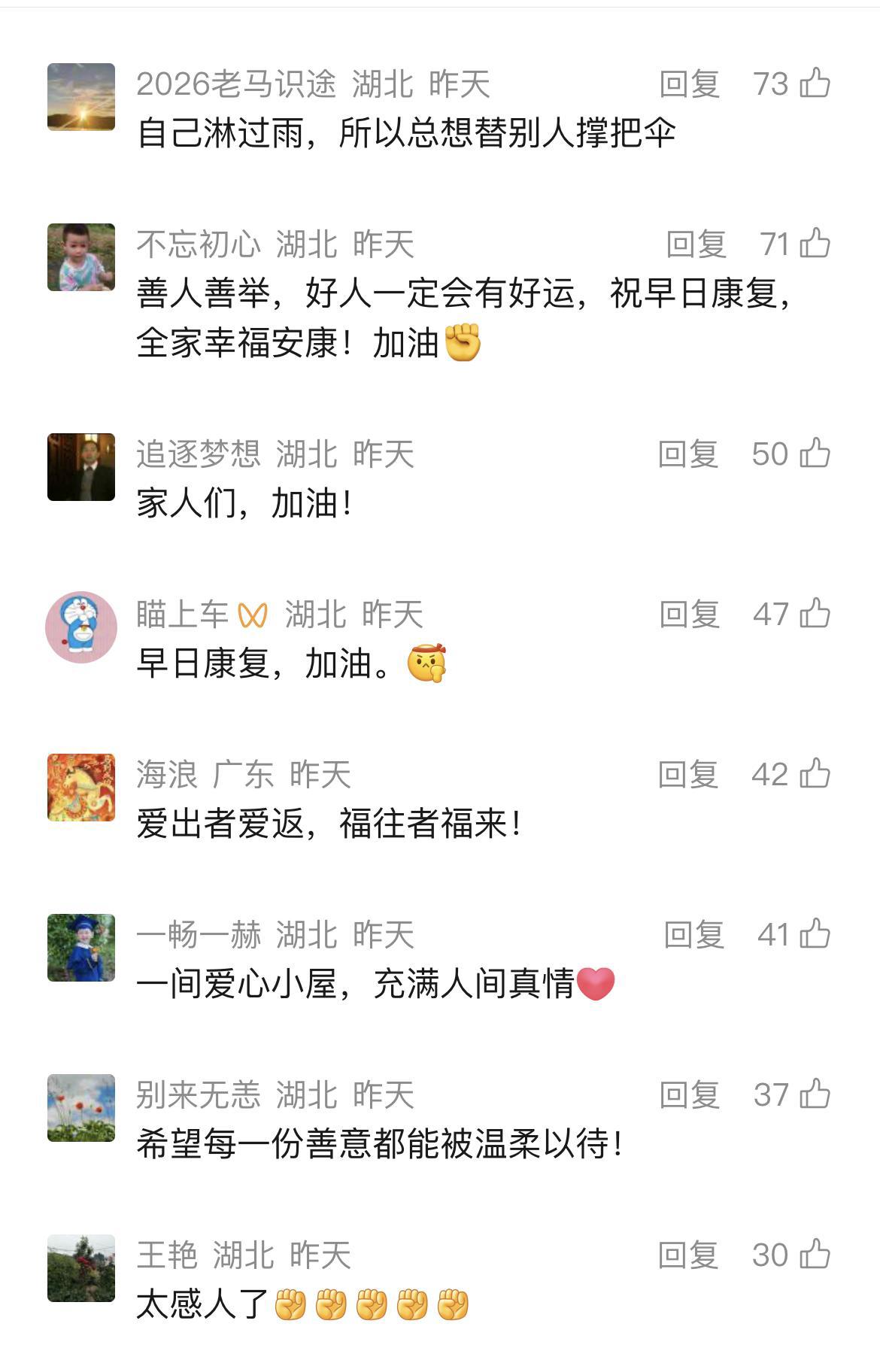This screenshot has width=880, height=1372.
Task: Reply to 王艳's comment
Action: coord(687,1255)
